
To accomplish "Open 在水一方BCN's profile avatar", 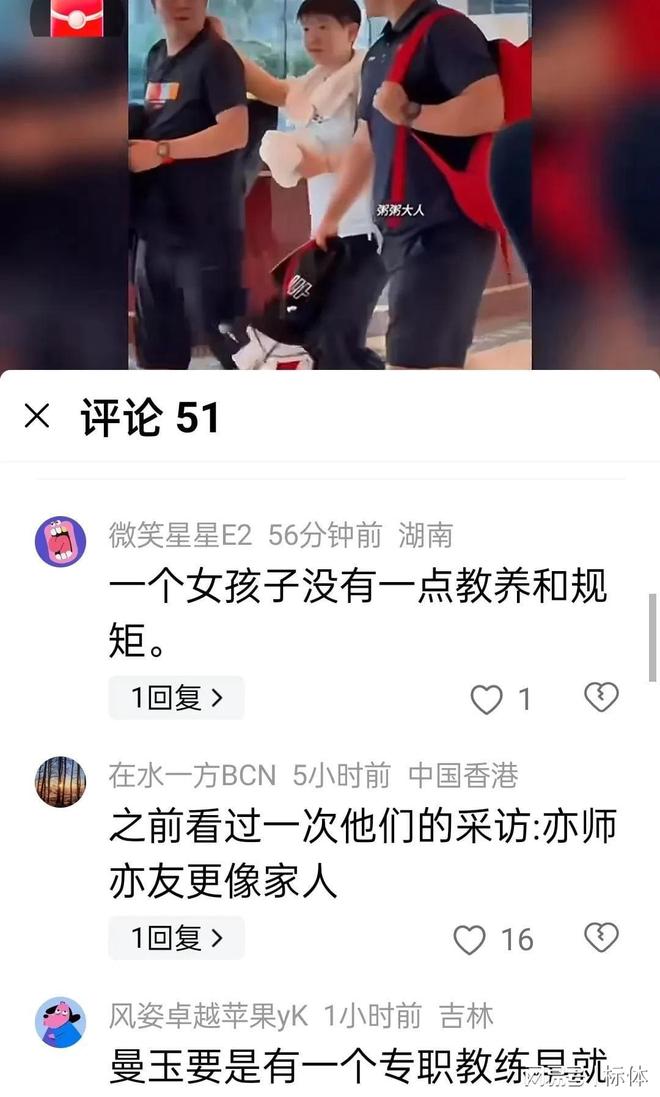I will (x=60, y=782).
